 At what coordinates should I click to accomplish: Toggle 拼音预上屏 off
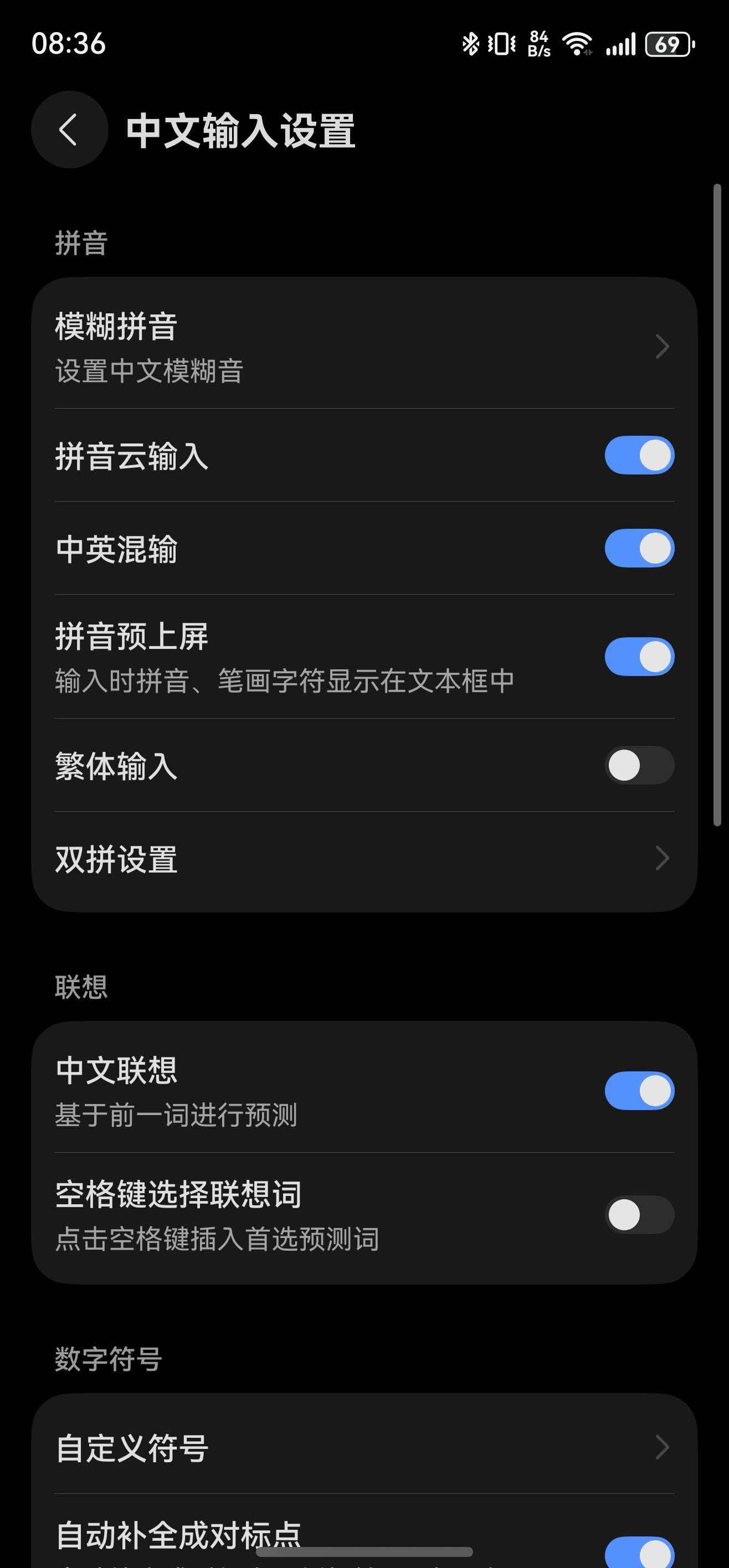coord(639,657)
